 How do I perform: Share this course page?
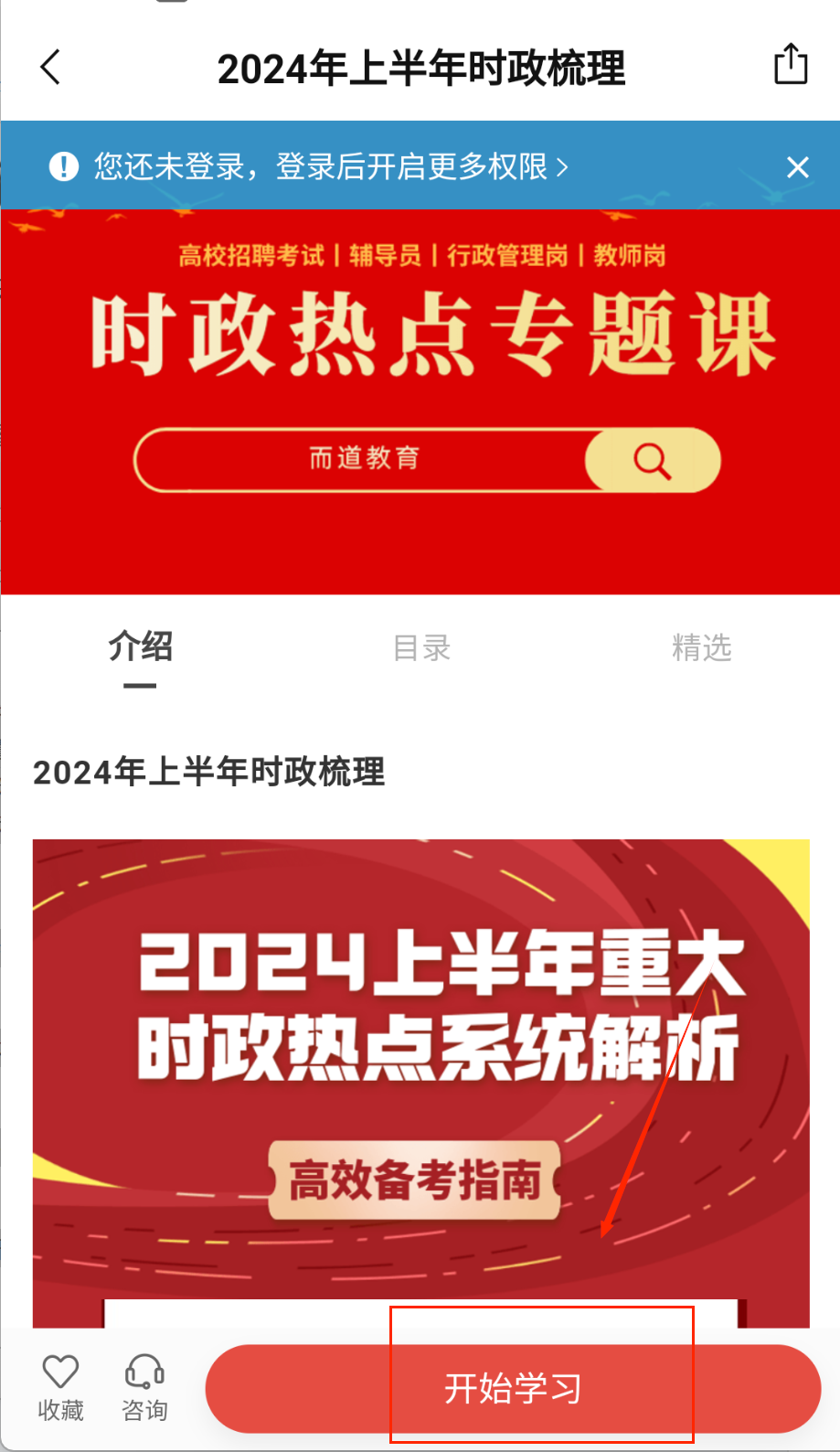click(791, 65)
